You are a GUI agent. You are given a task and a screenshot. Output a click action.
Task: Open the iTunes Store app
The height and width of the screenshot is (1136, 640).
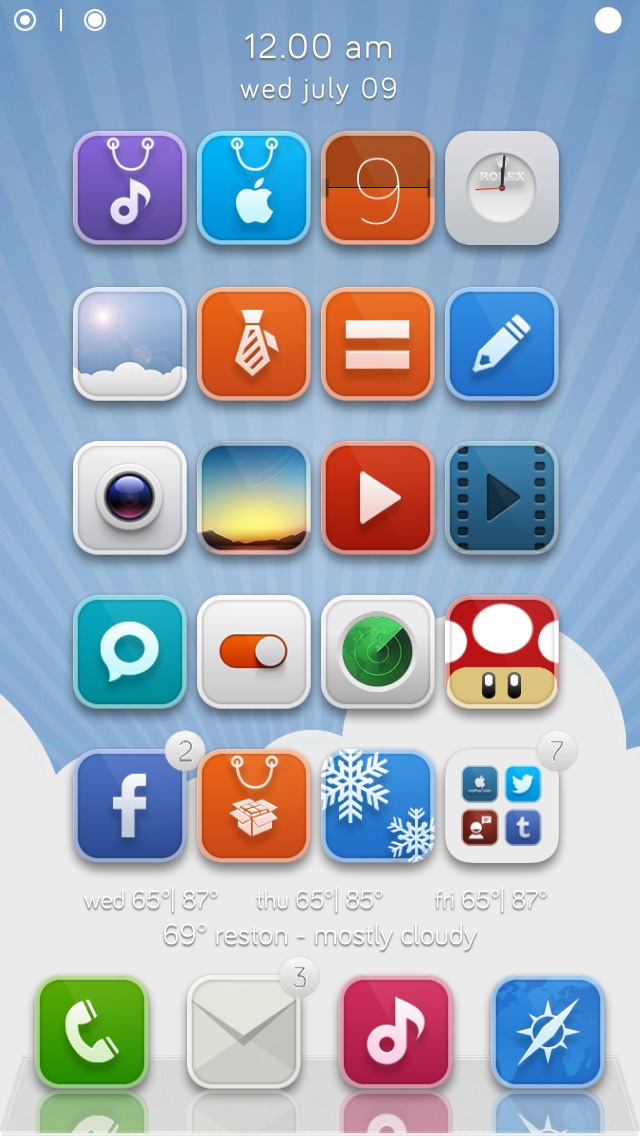point(130,188)
